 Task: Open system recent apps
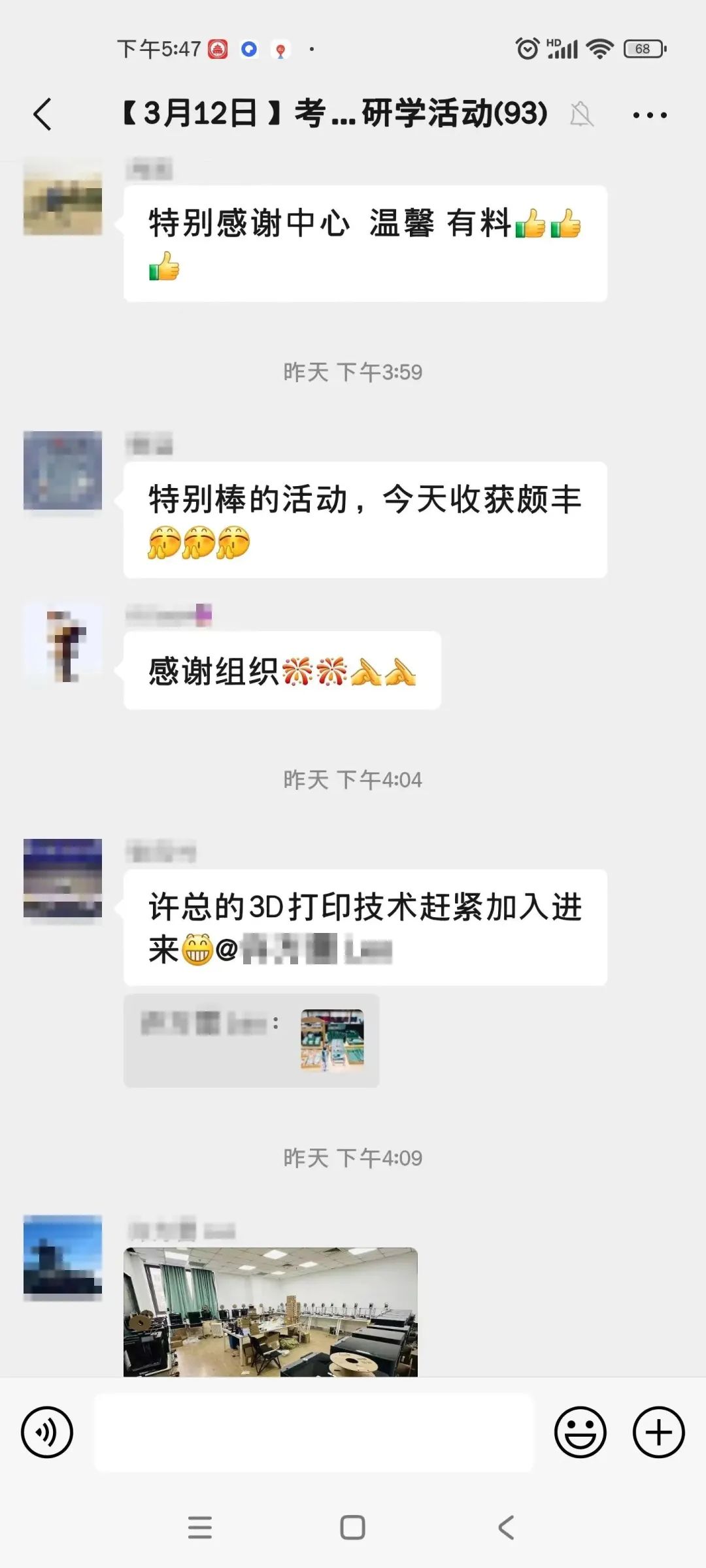(200, 1527)
